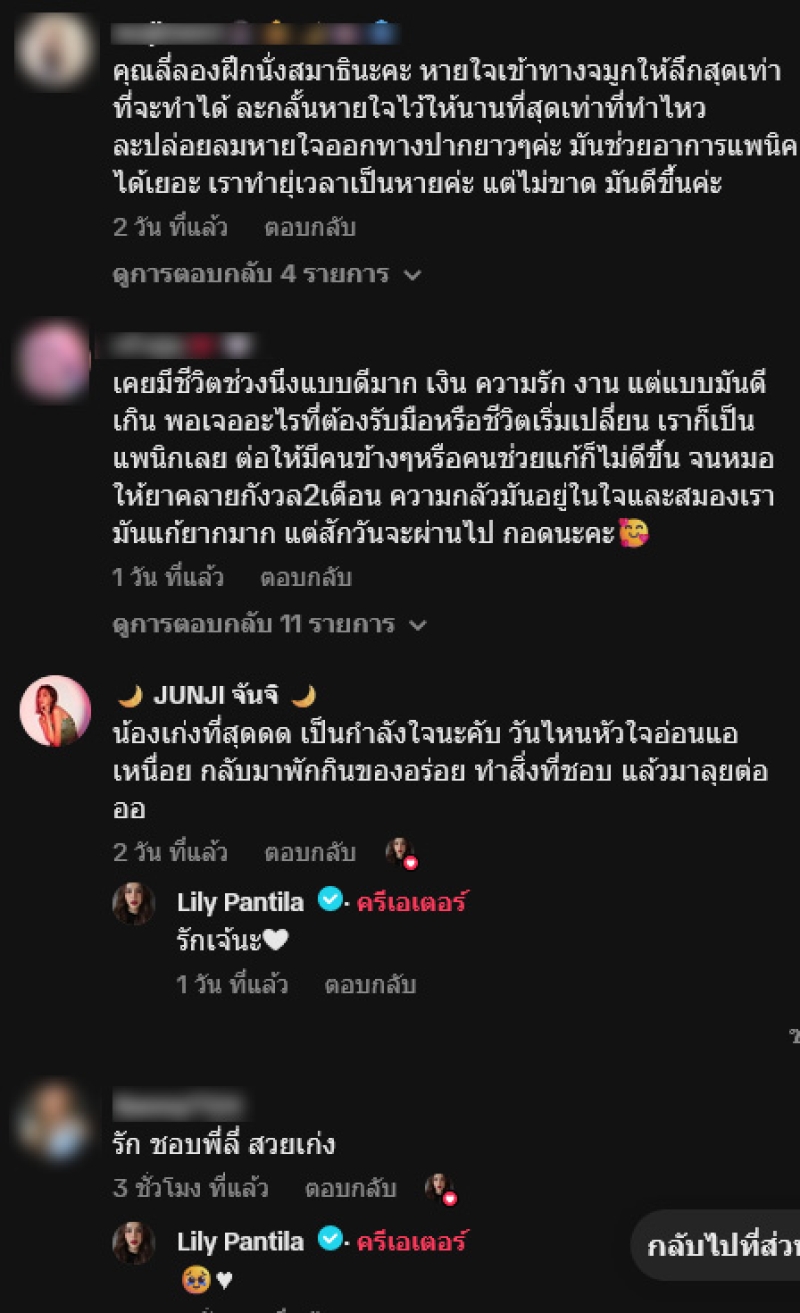
Task: Reply to Lily Pantila's รักเจ้นะ reply
Action: tap(370, 985)
